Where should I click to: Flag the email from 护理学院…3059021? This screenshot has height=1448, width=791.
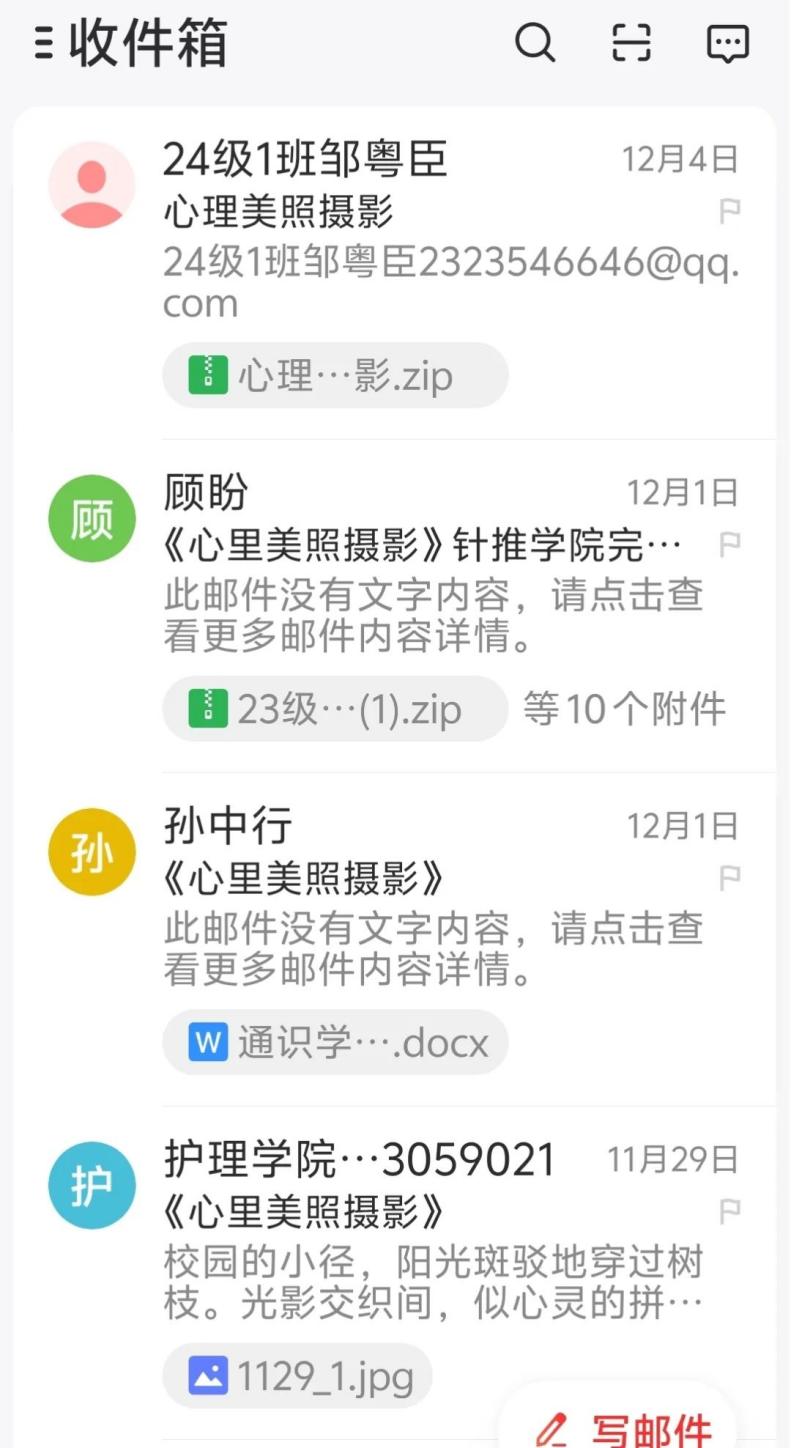(730, 1212)
